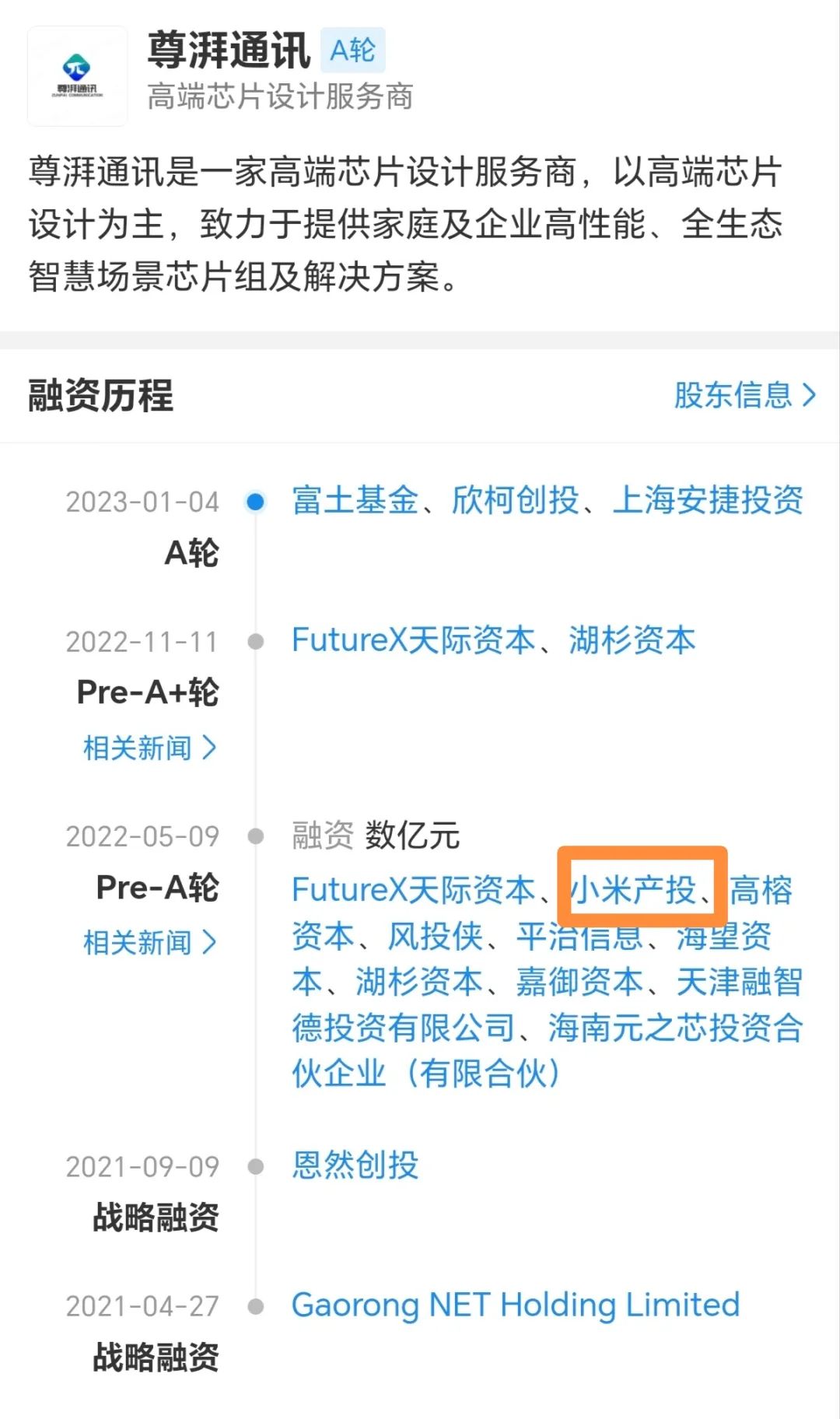
Task: Open FutureX天际资本 in the Pre-A+ round
Action: (x=413, y=640)
